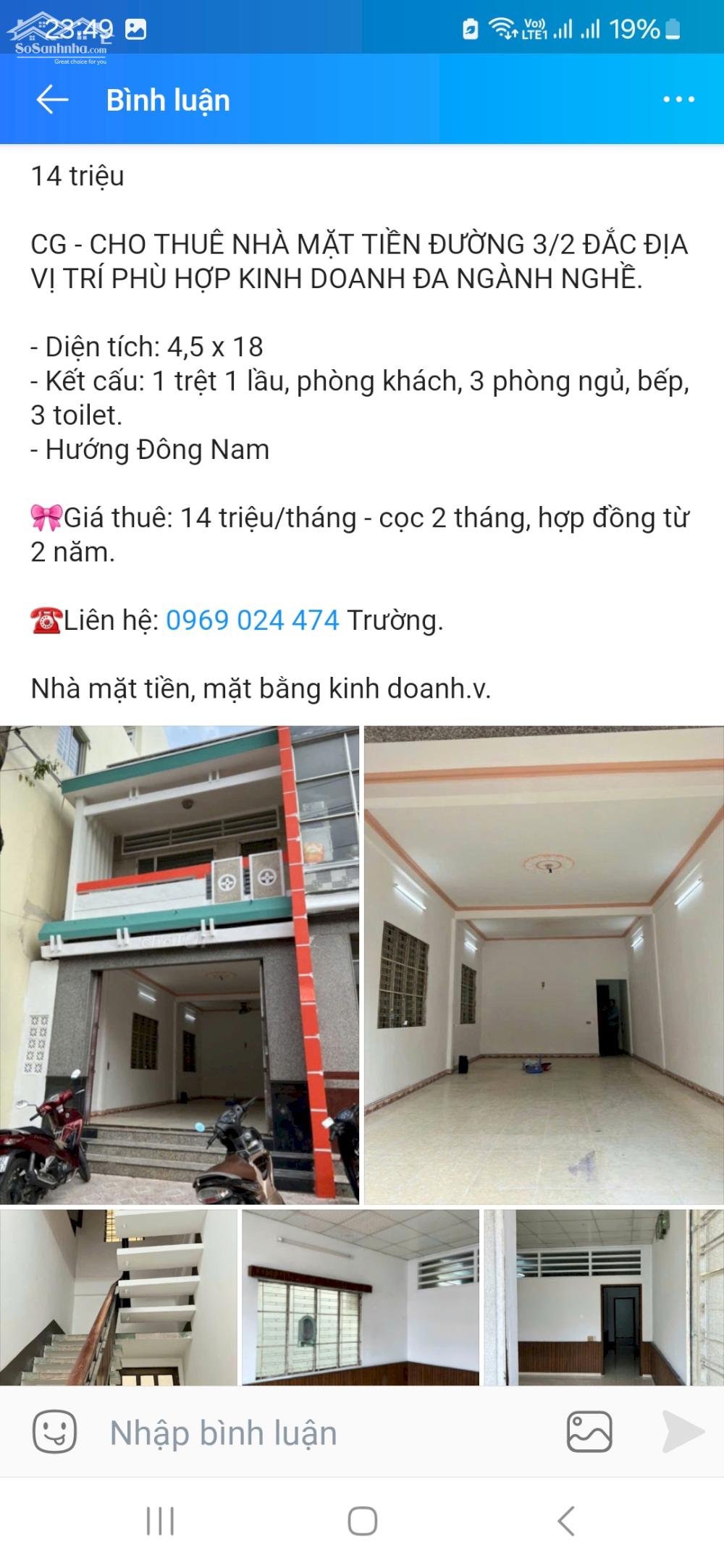Screen dimensions: 724x1568
Task: Tap the Bình luận screen title
Action: (168, 99)
